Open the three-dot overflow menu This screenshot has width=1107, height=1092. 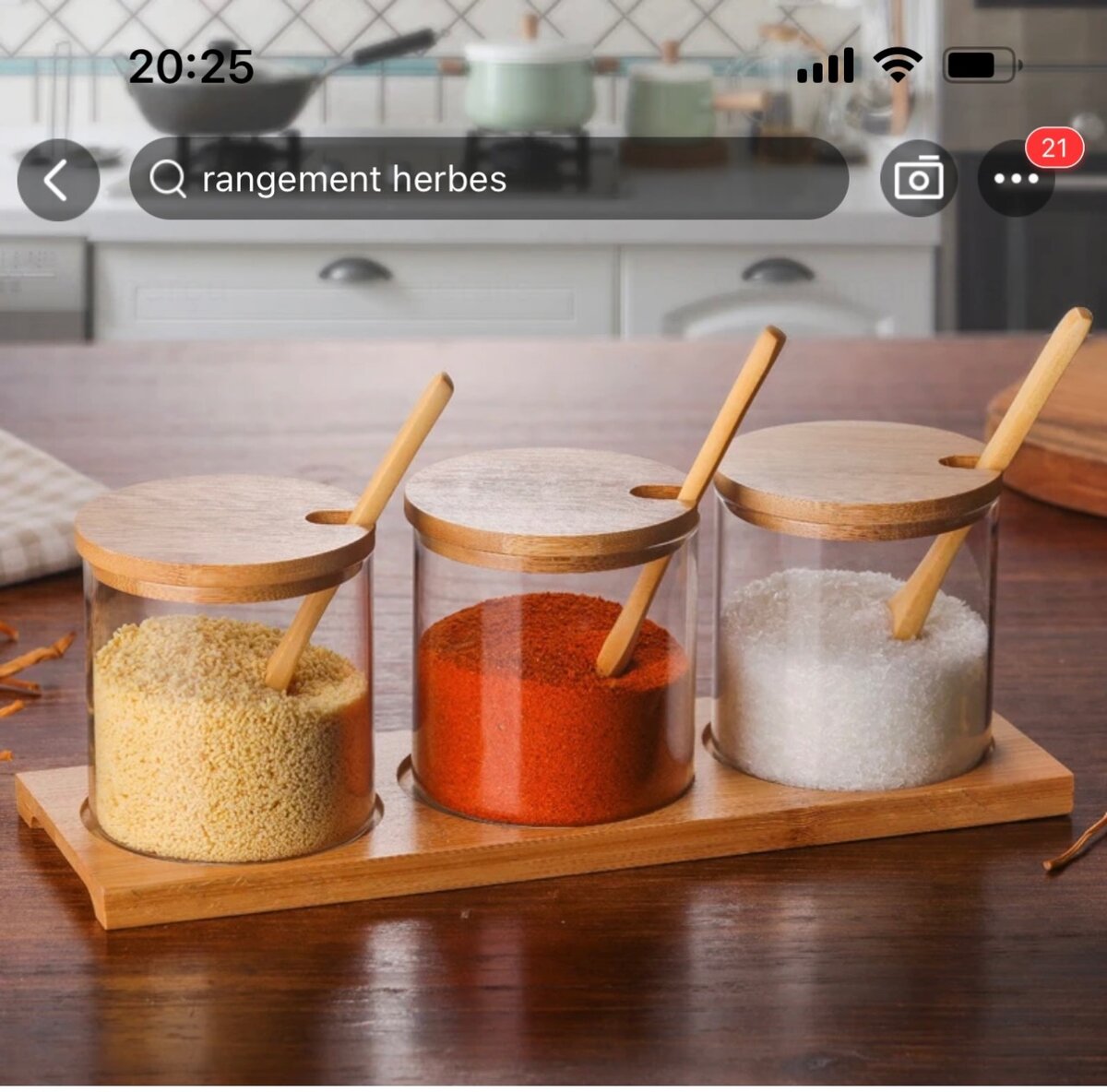pyautogui.click(x=1016, y=179)
